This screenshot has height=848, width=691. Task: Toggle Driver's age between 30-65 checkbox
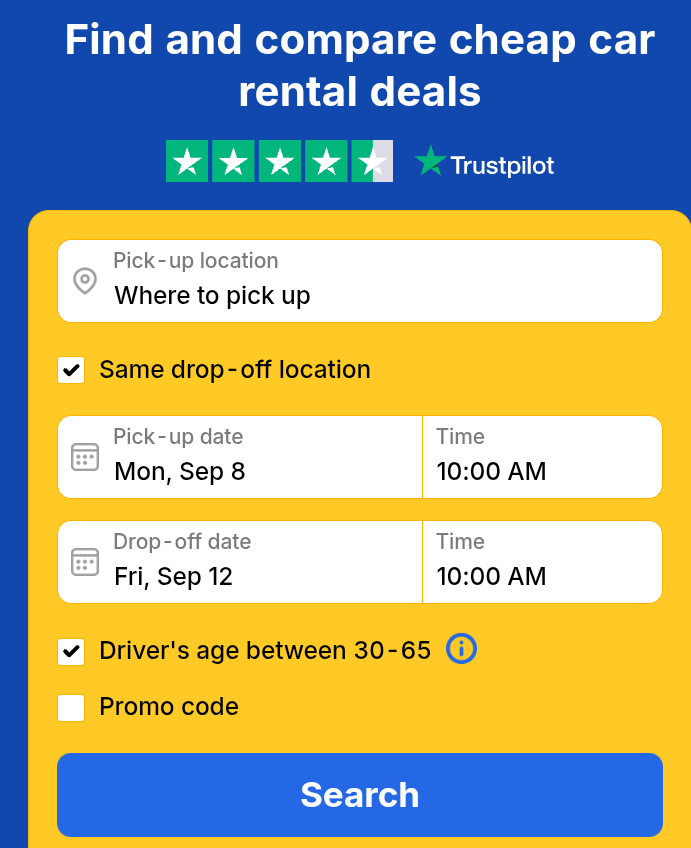[x=71, y=652]
